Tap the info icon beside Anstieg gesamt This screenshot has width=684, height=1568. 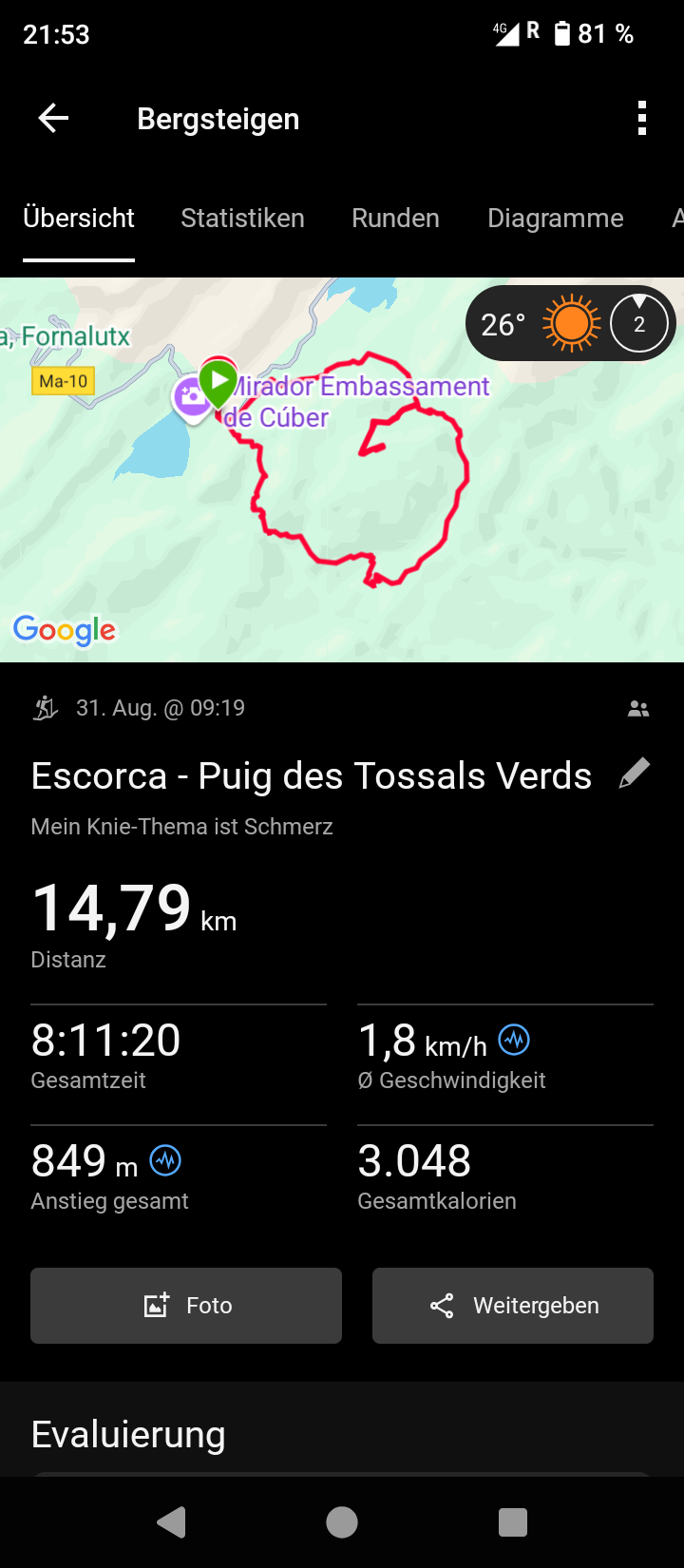click(x=165, y=1160)
